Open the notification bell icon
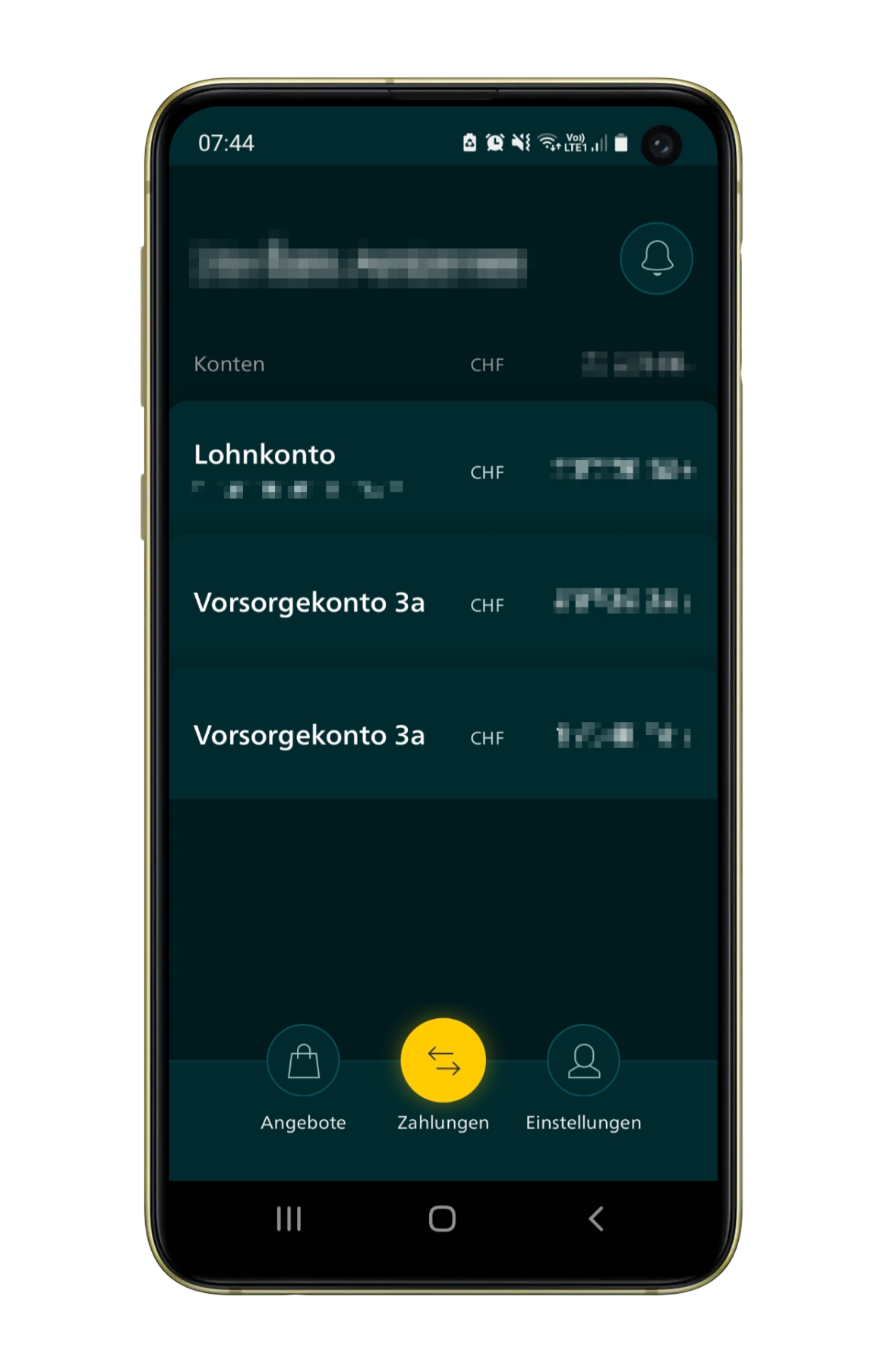The width and height of the screenshot is (881, 1372). point(656,258)
